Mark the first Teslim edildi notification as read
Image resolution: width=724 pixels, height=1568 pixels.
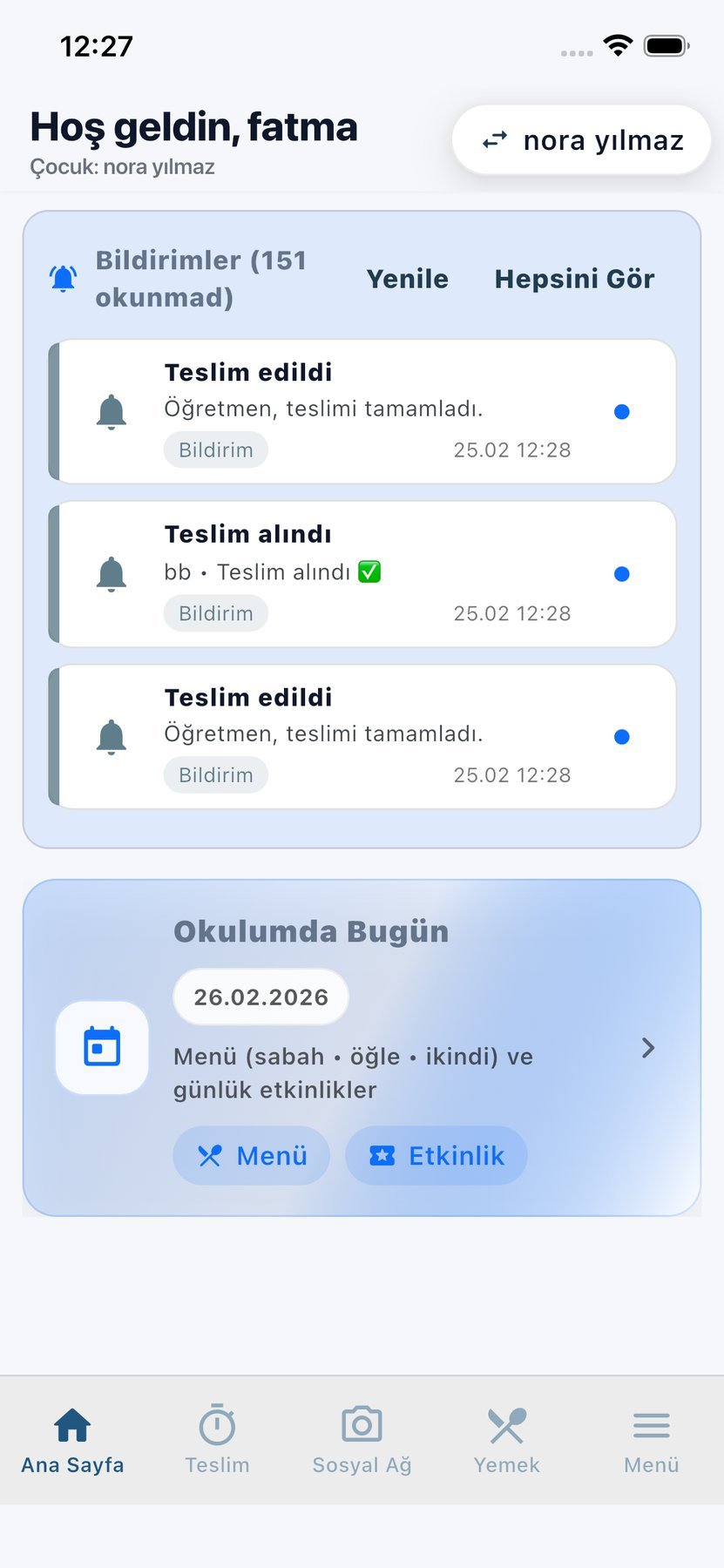point(621,411)
